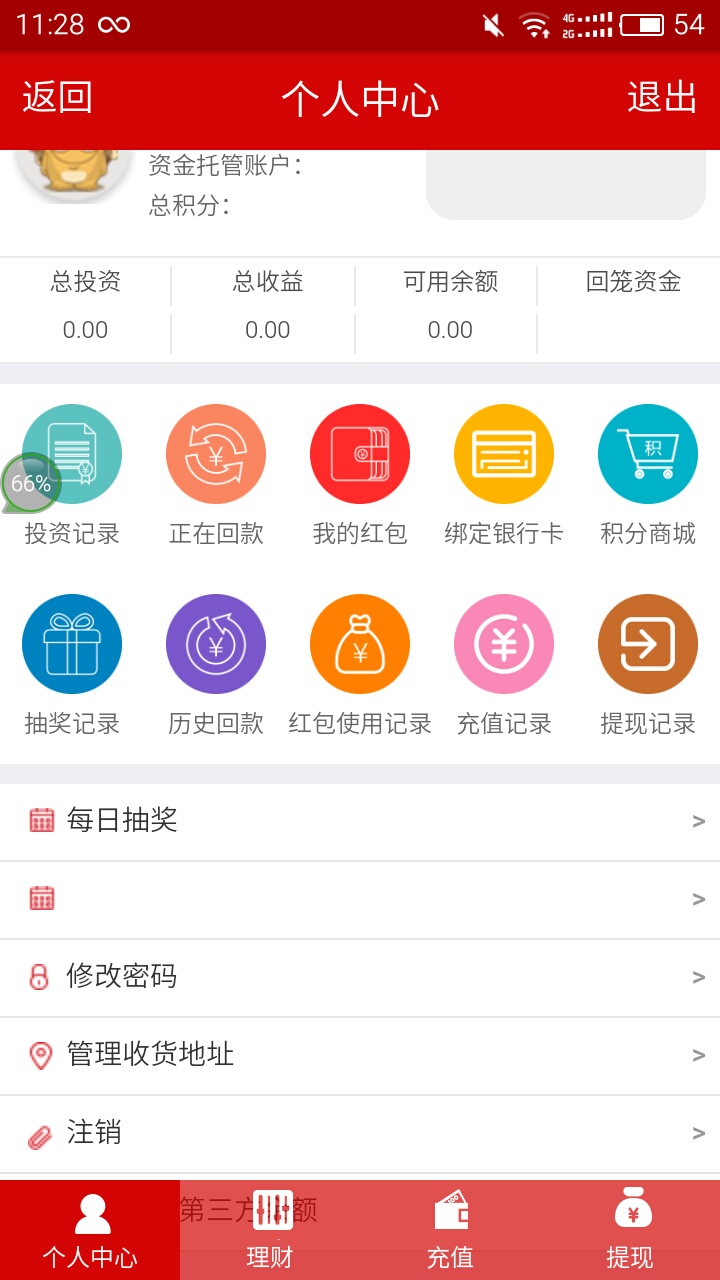Viewport: 720px width, 1280px height.
Task: Click the 66% progress badge
Action: [30, 484]
